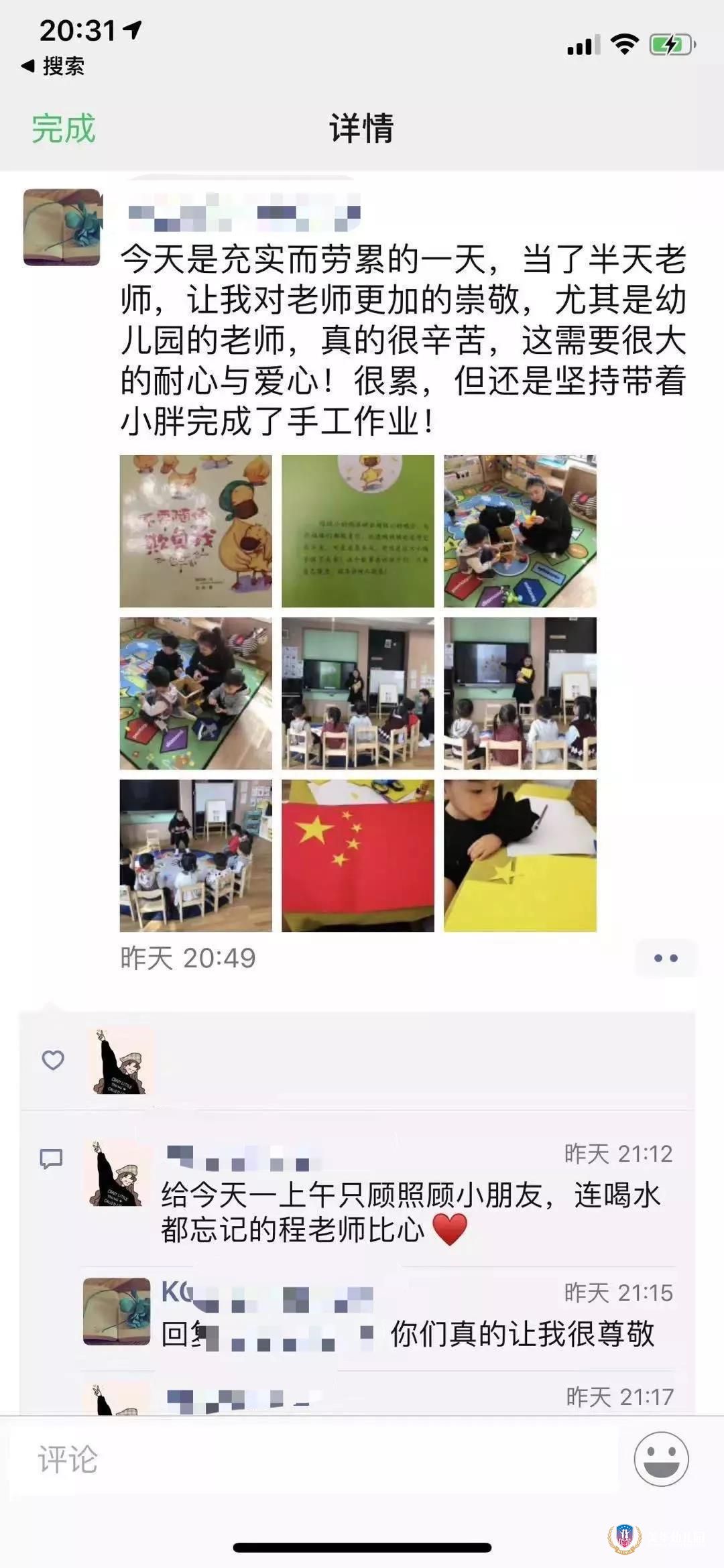Reply to the 21:12 comment about 程老师
The height and width of the screenshot is (1568, 724).
pos(409,1211)
